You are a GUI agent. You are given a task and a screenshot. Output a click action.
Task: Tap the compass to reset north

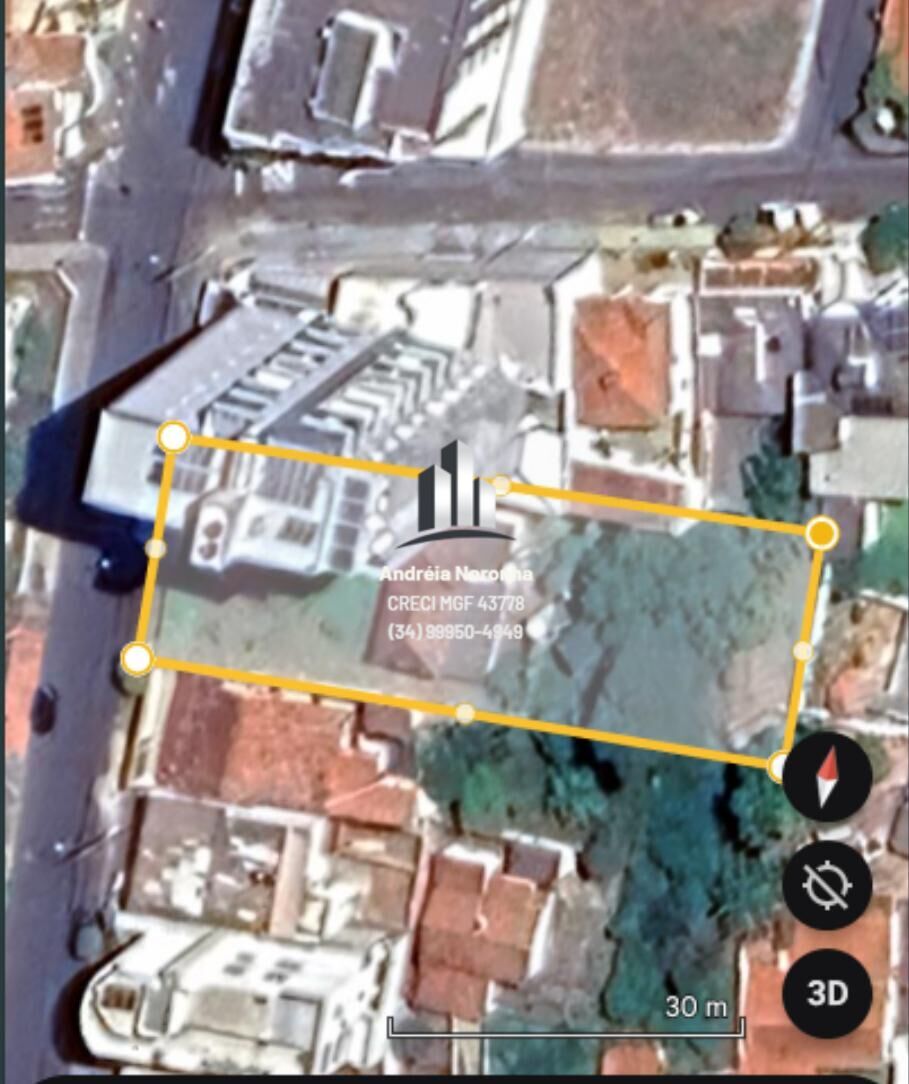[827, 777]
